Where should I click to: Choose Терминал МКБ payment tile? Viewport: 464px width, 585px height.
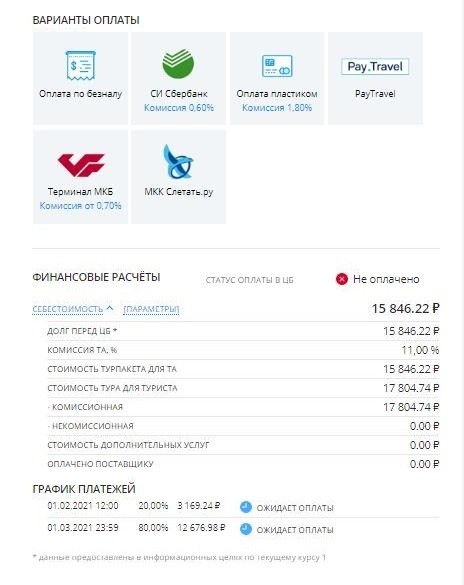81,177
